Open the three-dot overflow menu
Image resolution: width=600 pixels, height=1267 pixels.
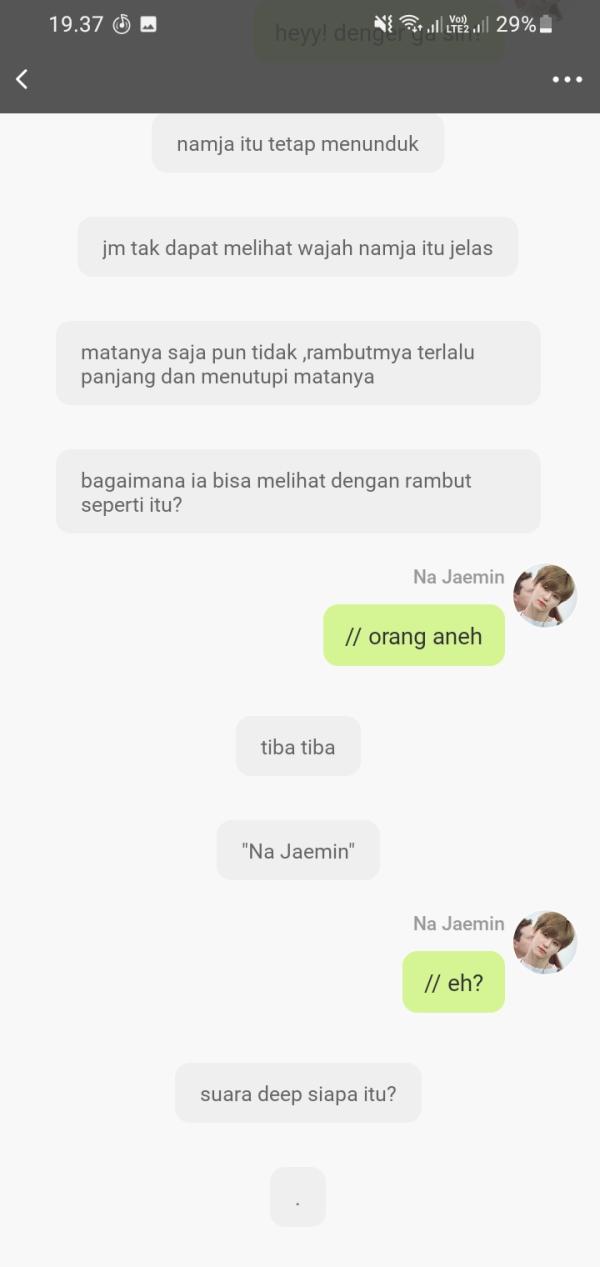[567, 80]
